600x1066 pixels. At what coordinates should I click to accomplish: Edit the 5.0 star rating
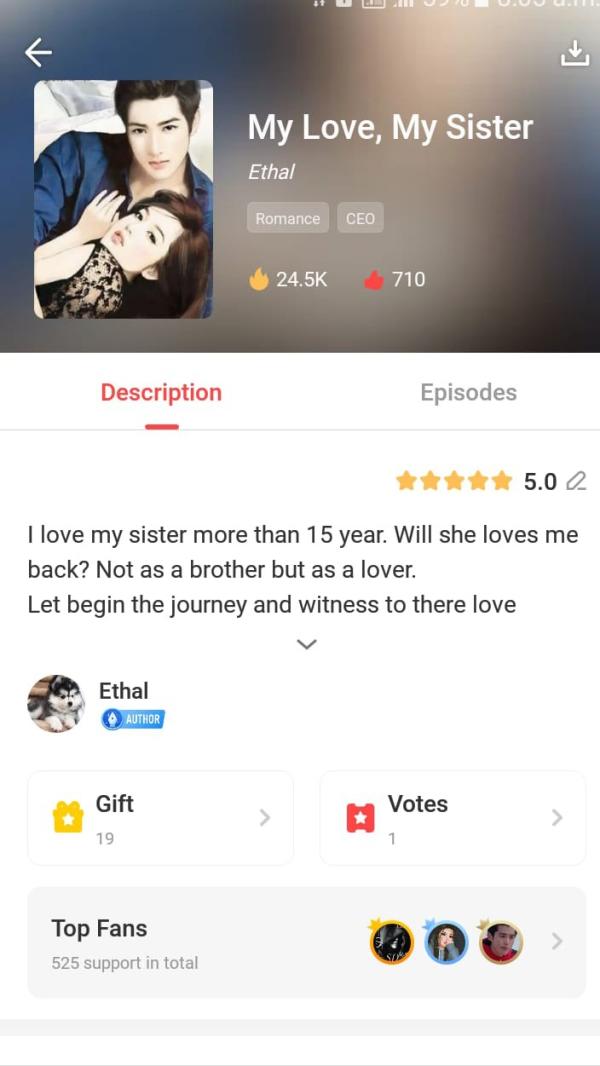[576, 482]
